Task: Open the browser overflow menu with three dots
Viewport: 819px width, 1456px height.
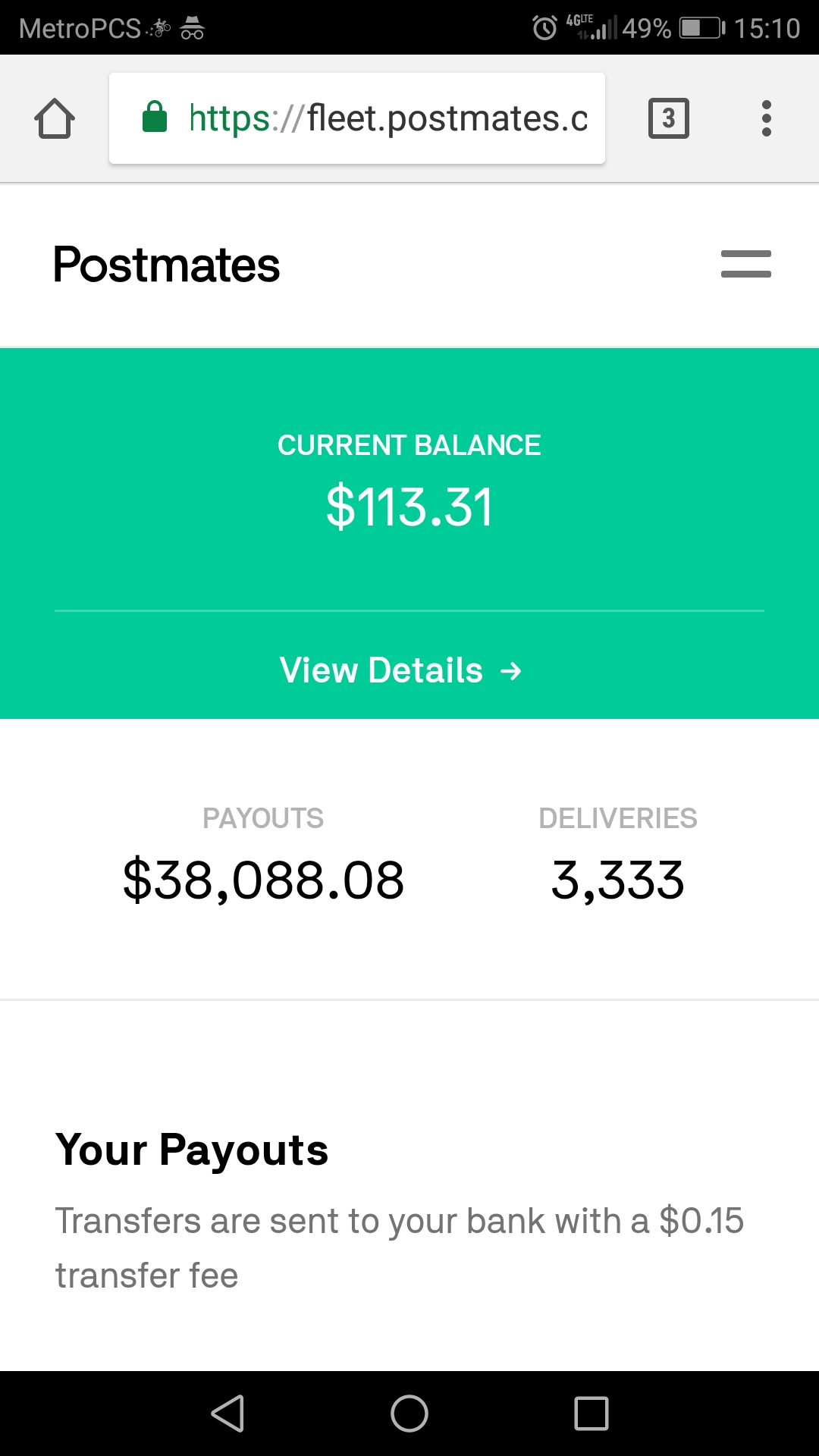Action: (767, 118)
